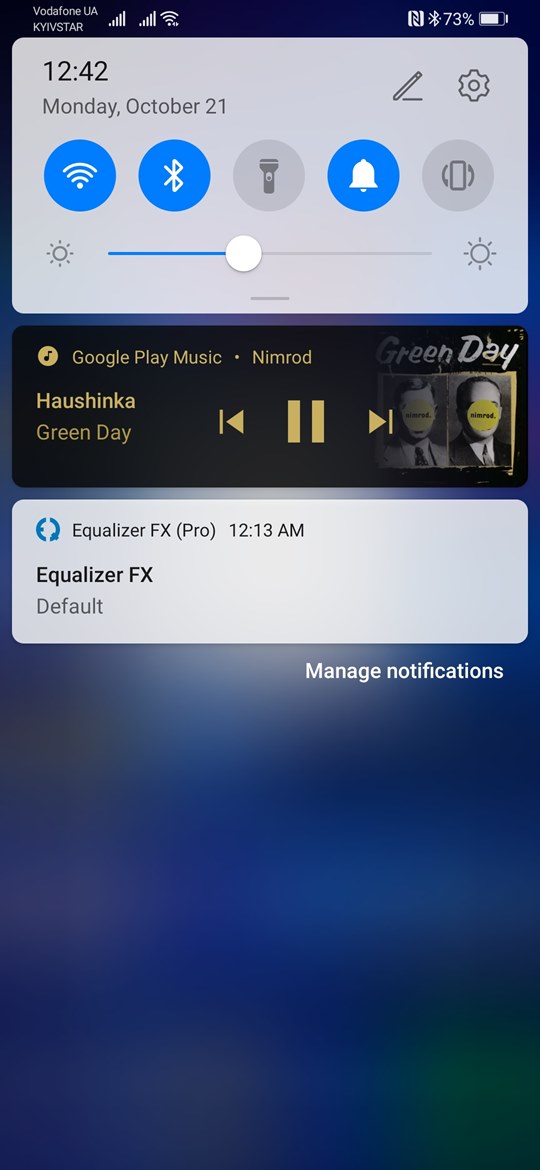
Task: Set brightness on the slider track
Action: pos(269,254)
